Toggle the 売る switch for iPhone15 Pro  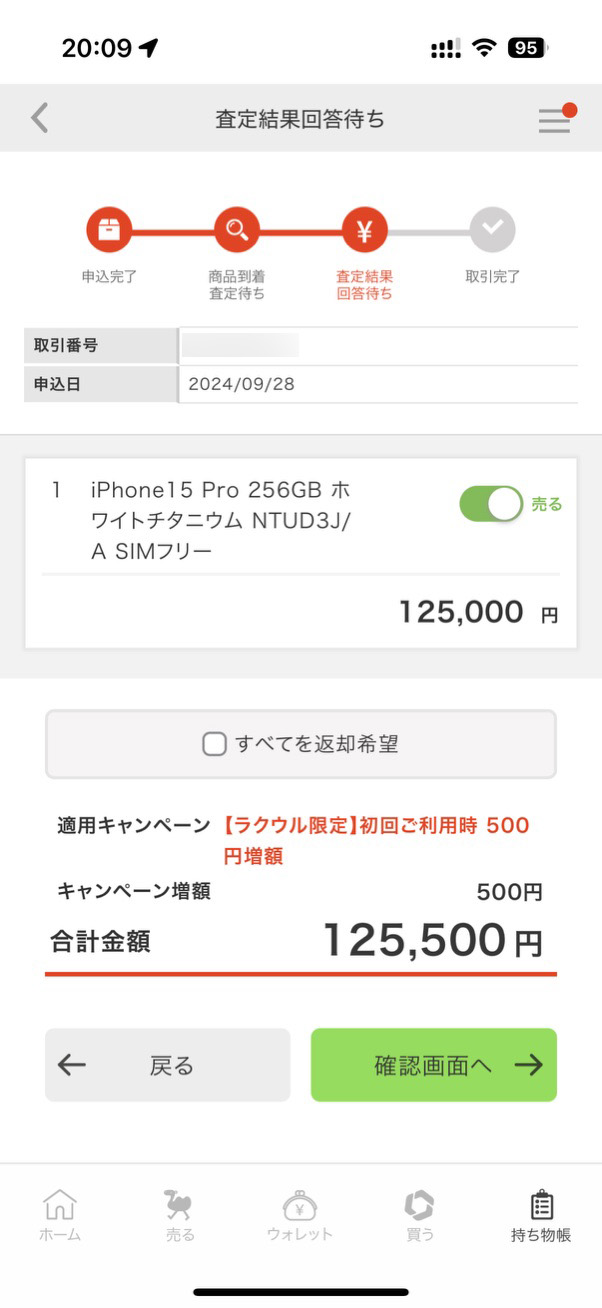coord(491,504)
